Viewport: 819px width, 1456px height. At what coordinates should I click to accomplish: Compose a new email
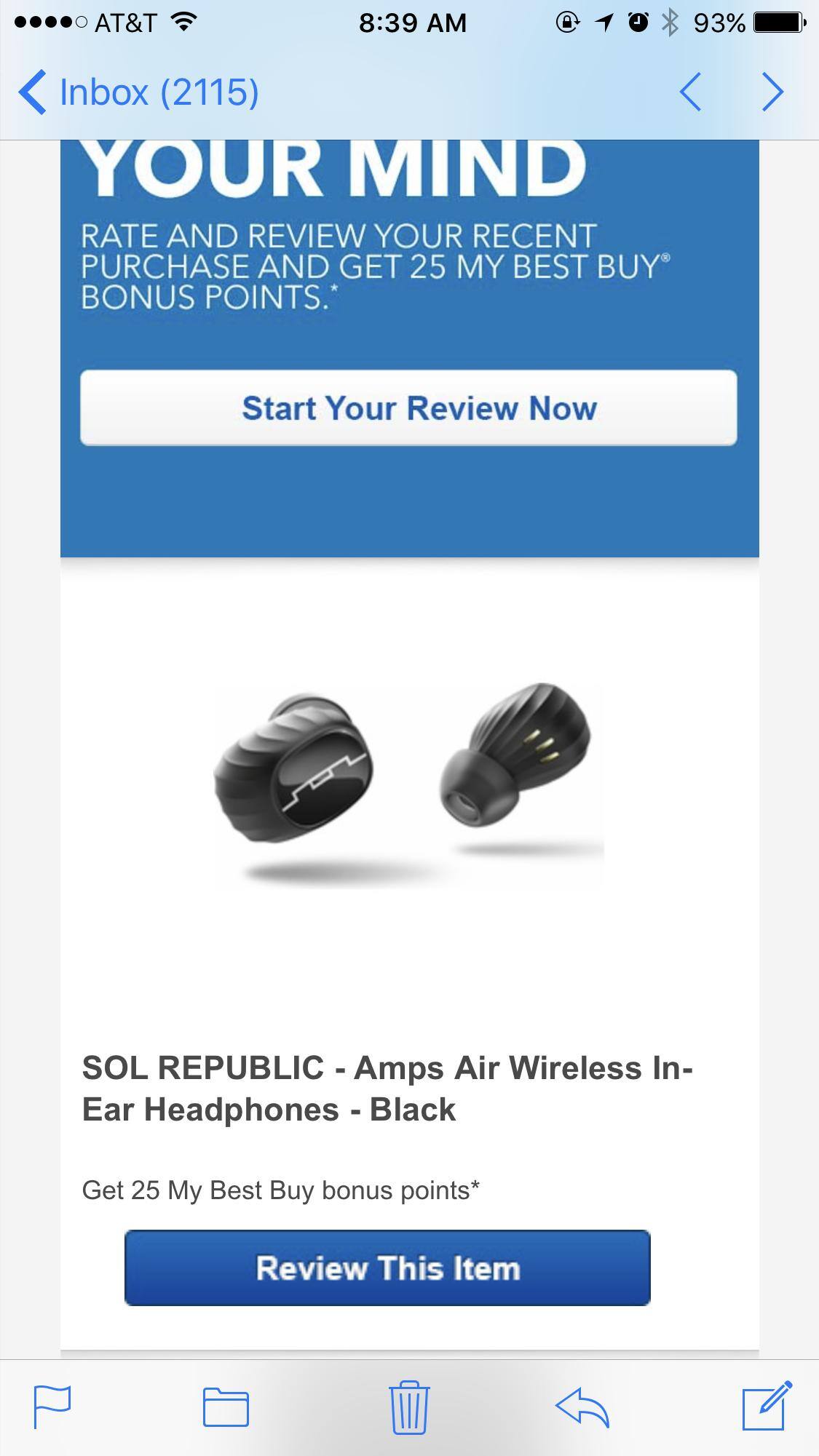click(x=766, y=1407)
